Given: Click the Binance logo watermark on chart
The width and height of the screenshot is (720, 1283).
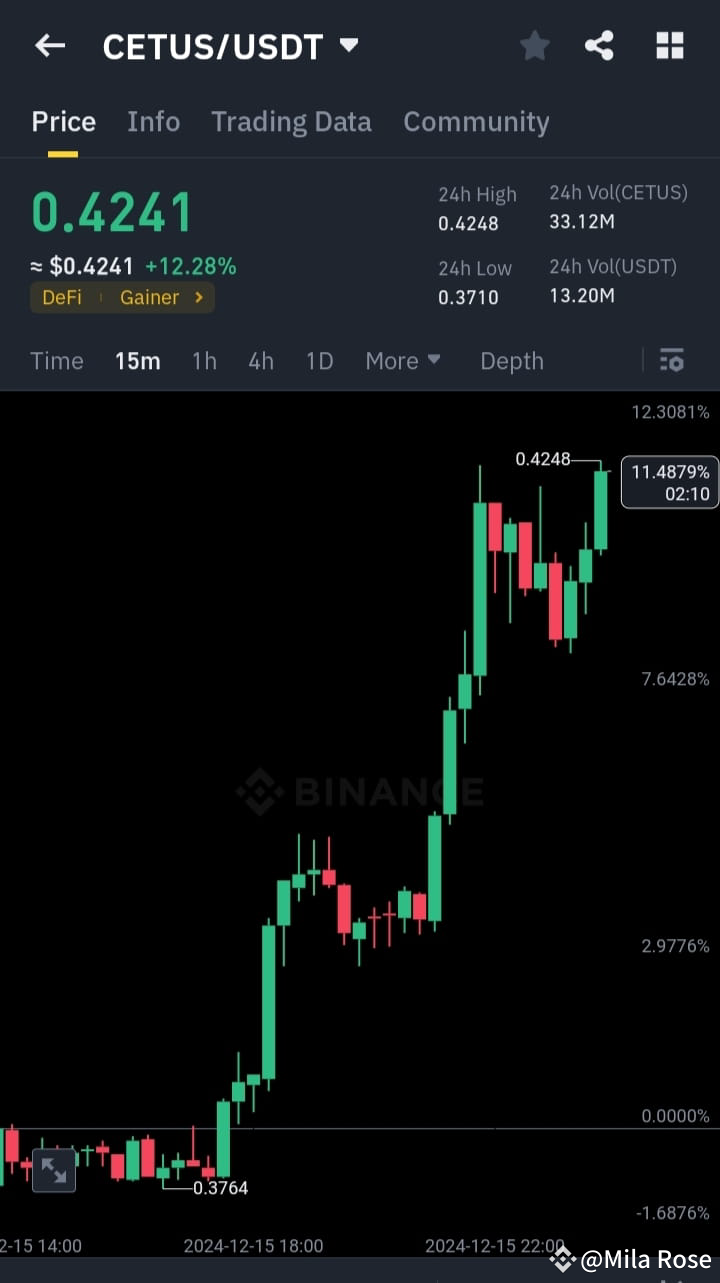Looking at the screenshot, I should click(x=360, y=790).
